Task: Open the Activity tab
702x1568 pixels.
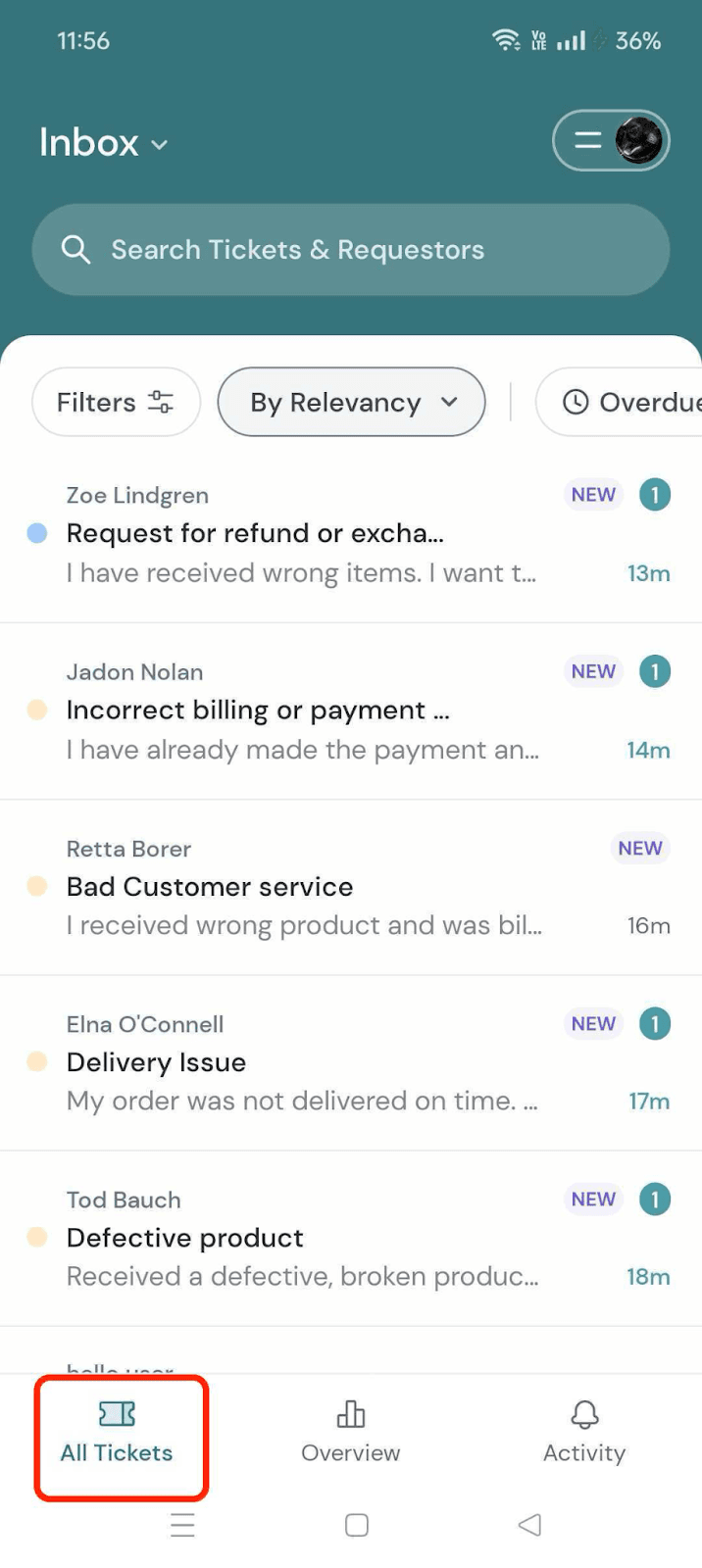Action: (584, 1433)
